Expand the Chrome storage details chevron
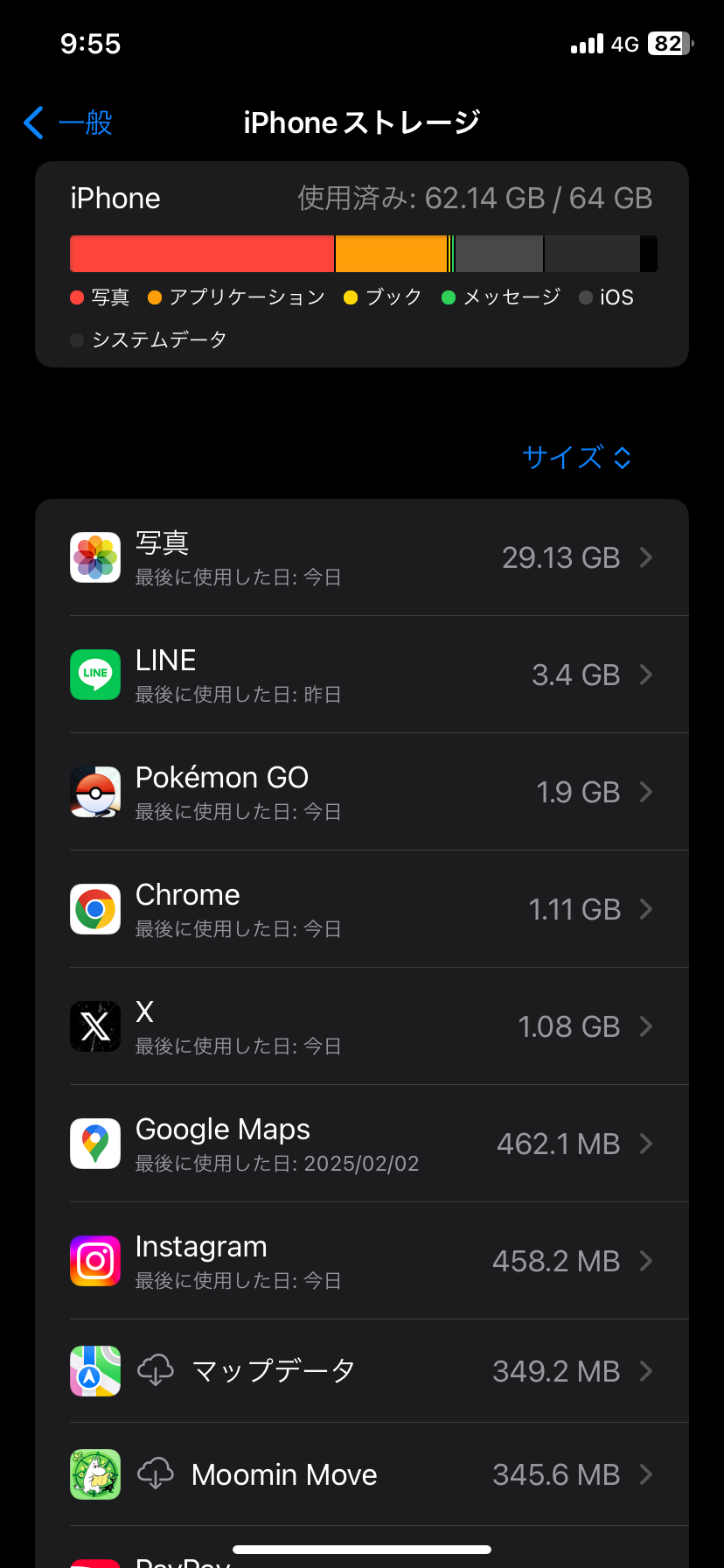The image size is (724, 1568). coord(646,909)
